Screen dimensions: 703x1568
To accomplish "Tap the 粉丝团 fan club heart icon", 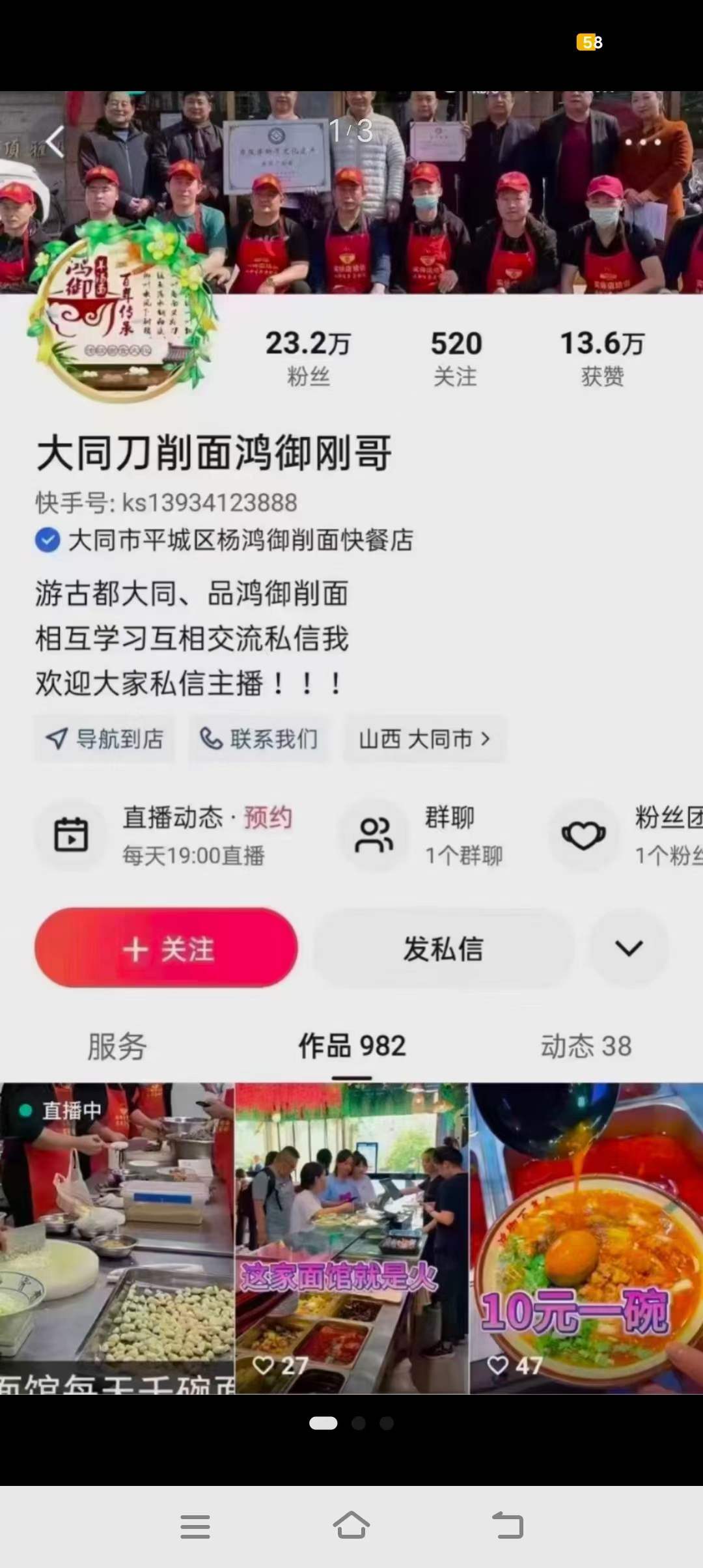I will pyautogui.click(x=585, y=836).
